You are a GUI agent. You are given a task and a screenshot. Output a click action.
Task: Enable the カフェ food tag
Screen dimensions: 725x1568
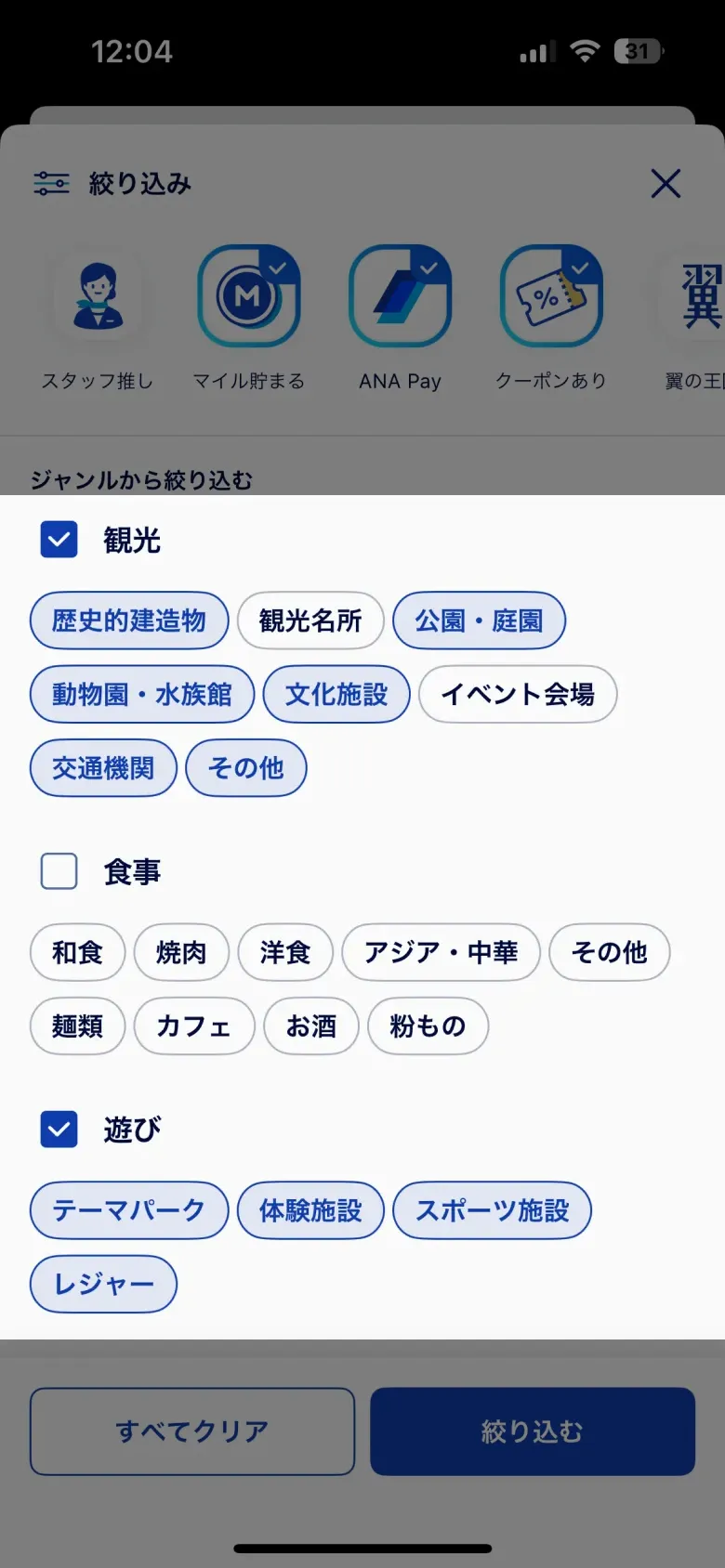coord(193,1026)
